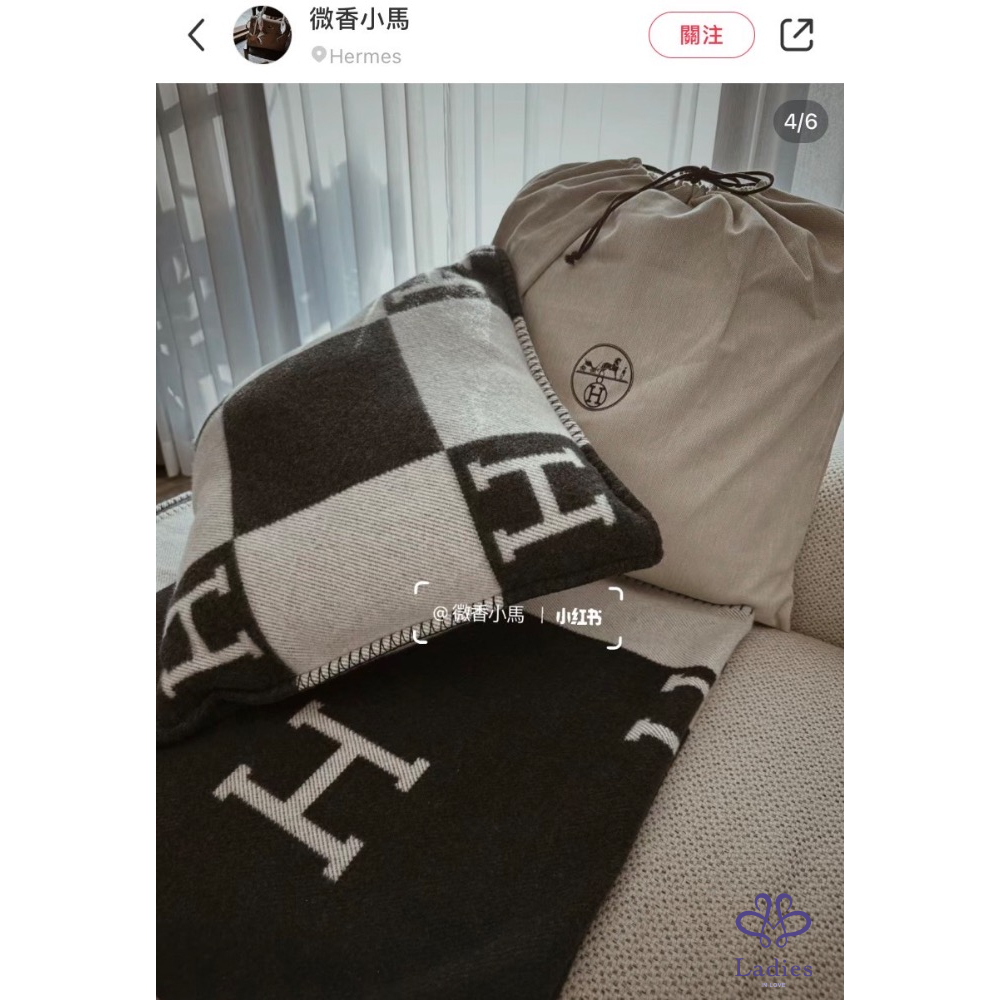
Task: Follow the user with the 關注 button
Action: tap(702, 34)
